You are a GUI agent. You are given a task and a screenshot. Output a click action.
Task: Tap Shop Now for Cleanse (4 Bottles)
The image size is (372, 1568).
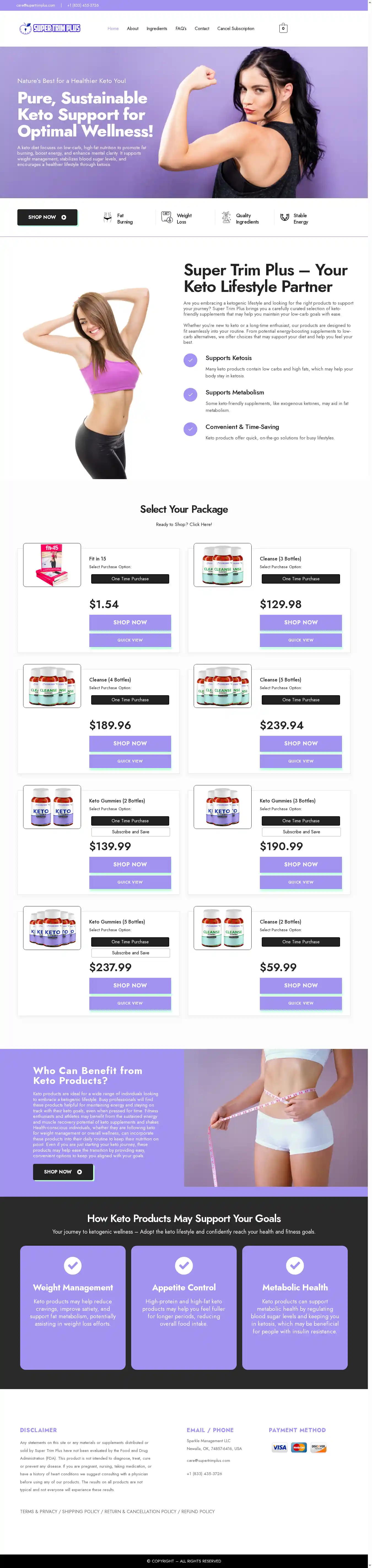pos(130,743)
